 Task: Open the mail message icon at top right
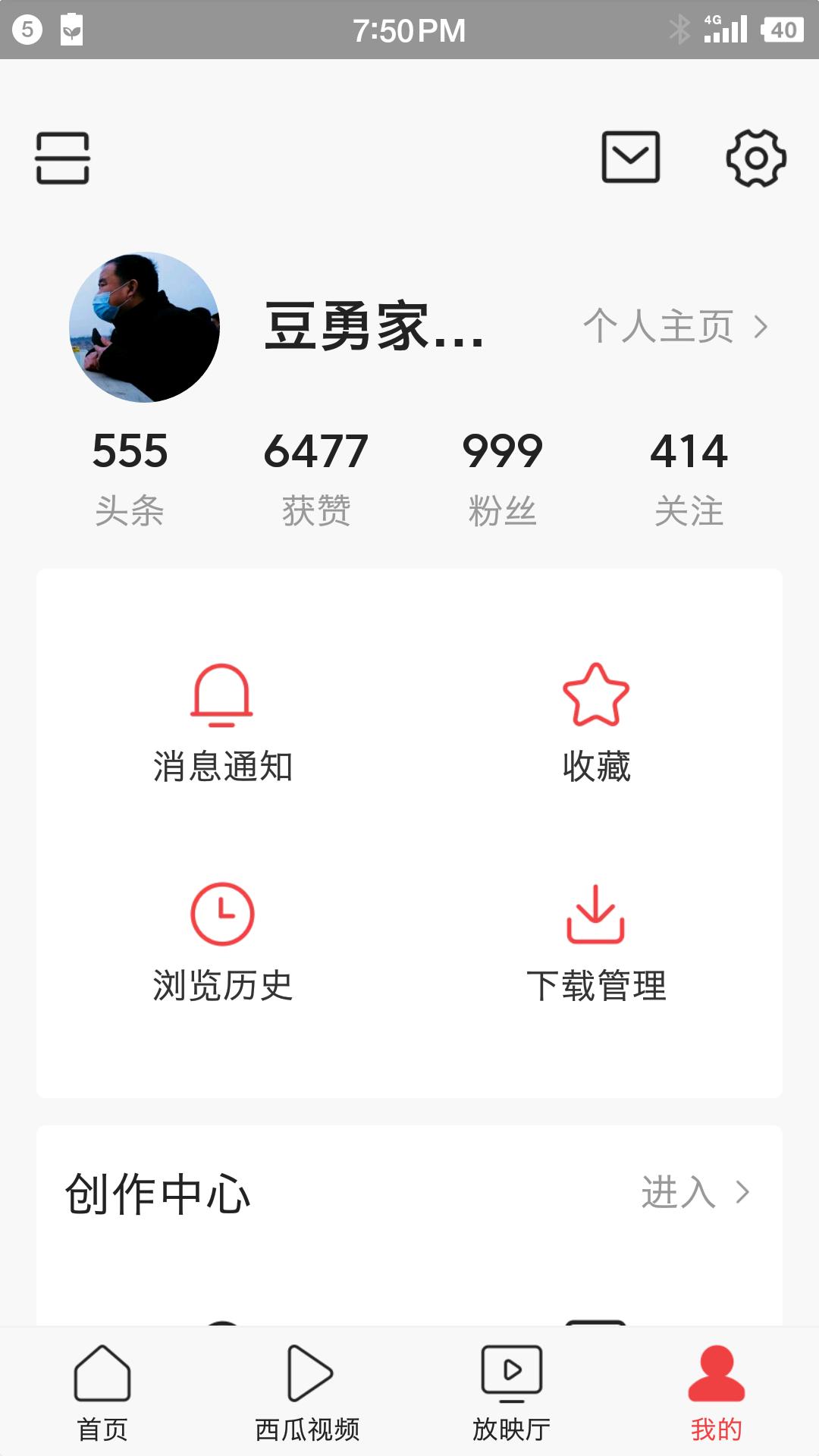(x=632, y=157)
